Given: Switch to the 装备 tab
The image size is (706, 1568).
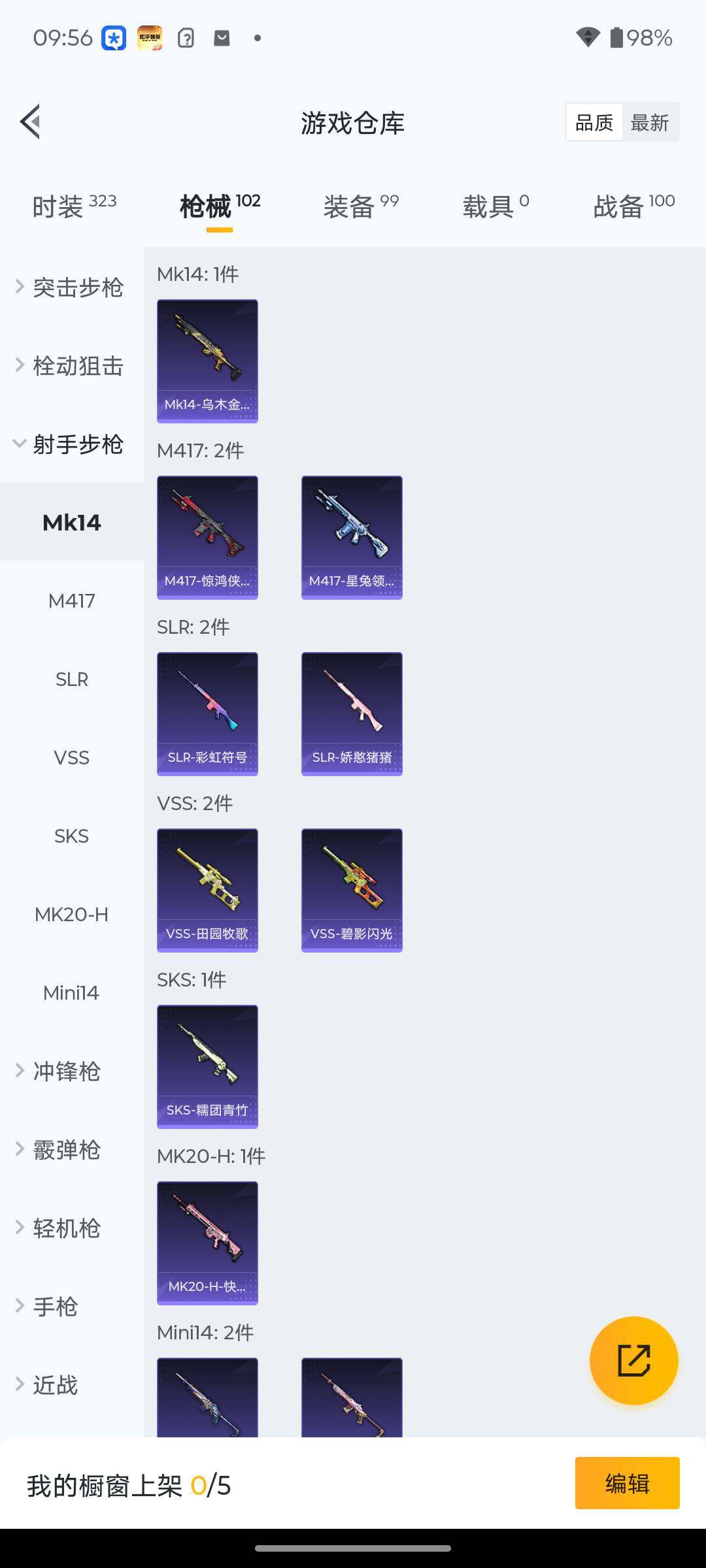Looking at the screenshot, I should 361,206.
